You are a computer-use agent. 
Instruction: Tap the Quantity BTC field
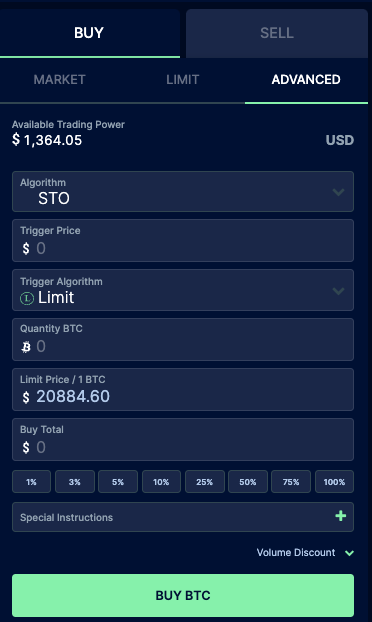pos(183,340)
